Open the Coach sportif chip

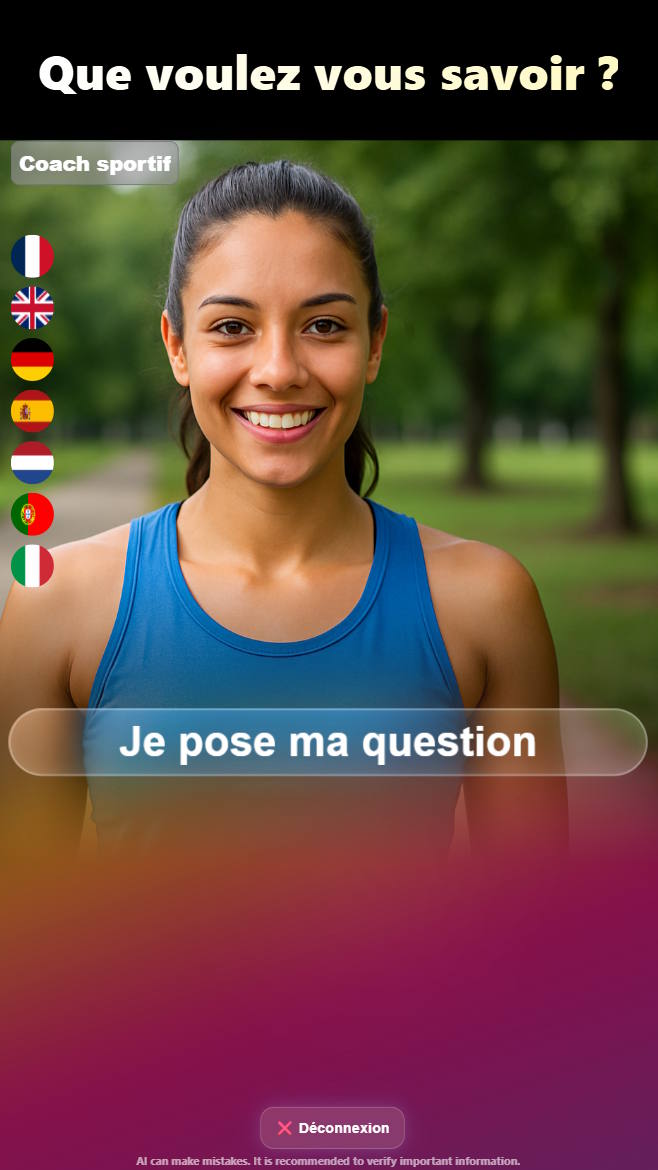point(95,164)
